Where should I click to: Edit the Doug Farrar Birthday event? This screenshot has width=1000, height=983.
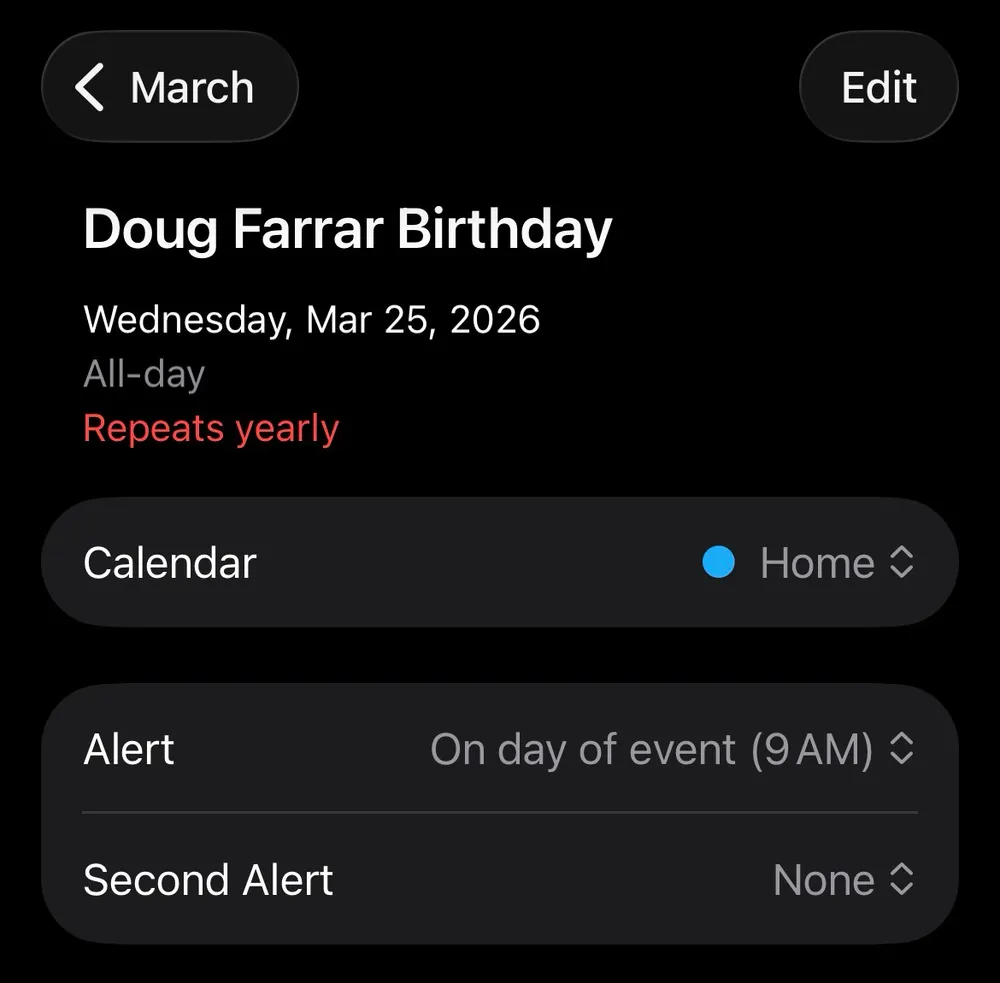[x=878, y=88]
